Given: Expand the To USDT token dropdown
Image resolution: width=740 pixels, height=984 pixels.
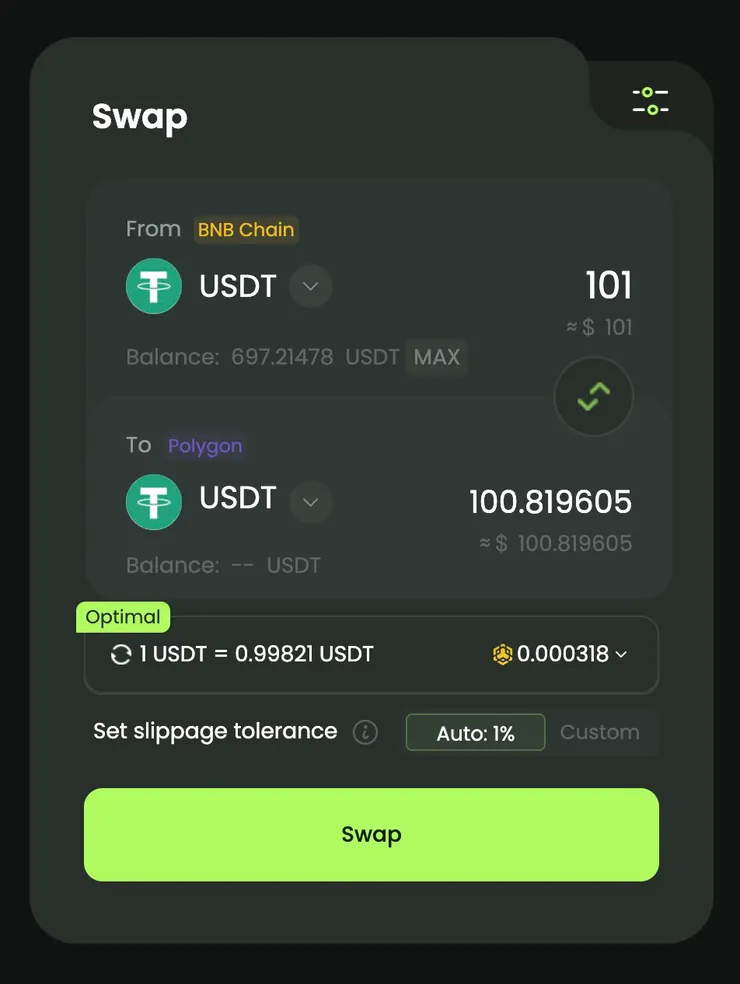Looking at the screenshot, I should 310,501.
